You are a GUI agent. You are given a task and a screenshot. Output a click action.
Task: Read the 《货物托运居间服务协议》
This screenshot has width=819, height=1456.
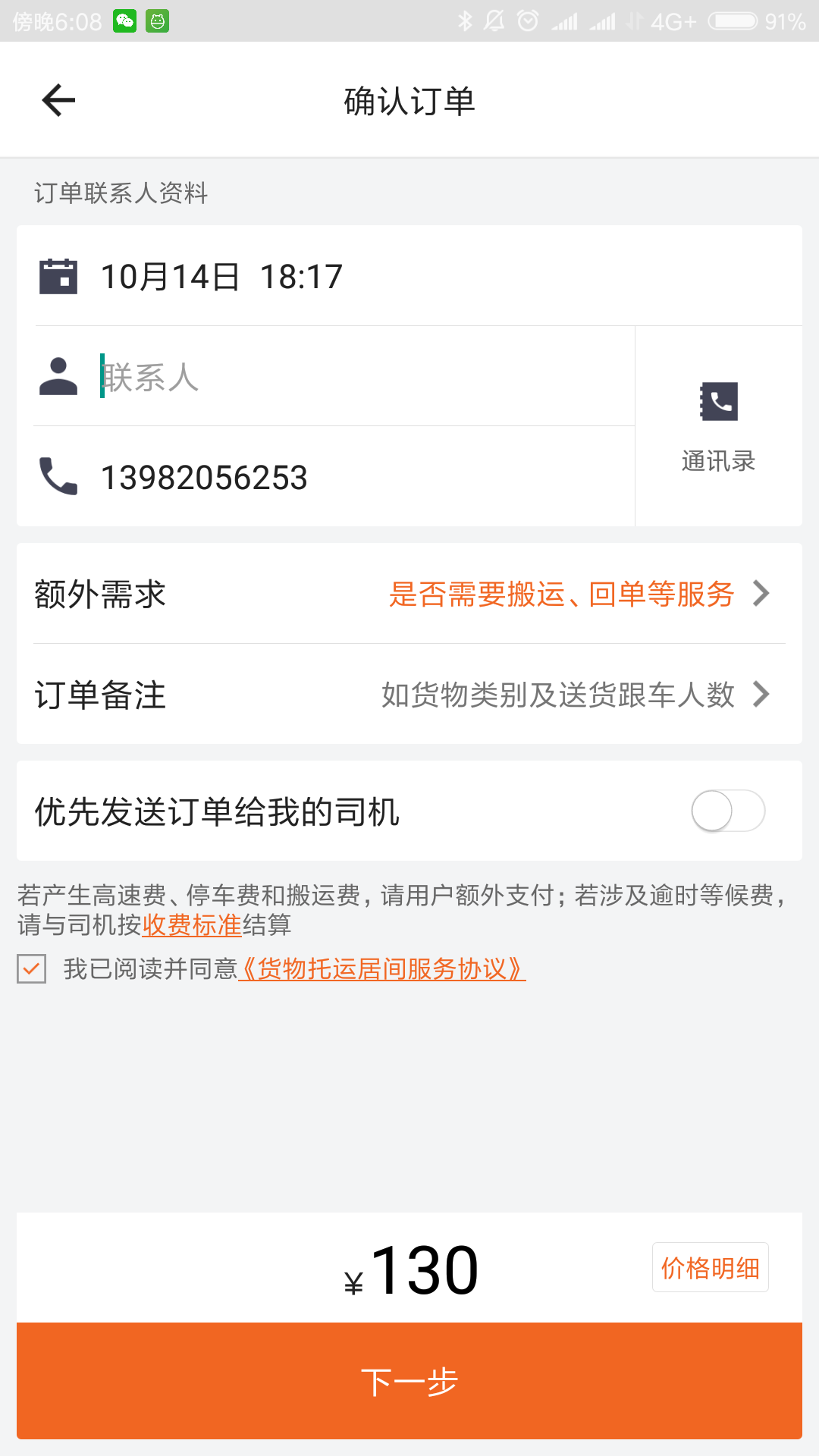(381, 969)
